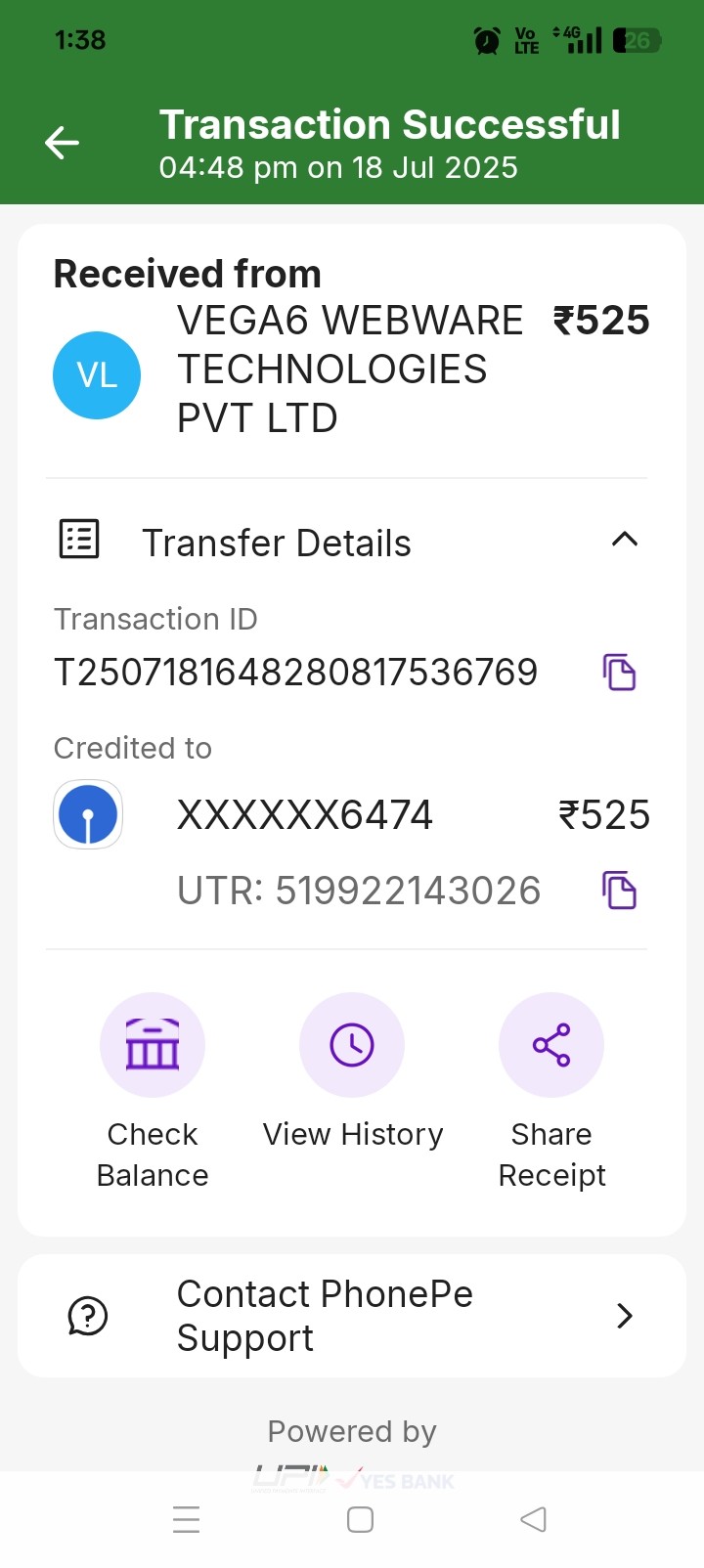This screenshot has width=704, height=1568.
Task: Collapse the Transfer Details section
Action: tap(624, 540)
